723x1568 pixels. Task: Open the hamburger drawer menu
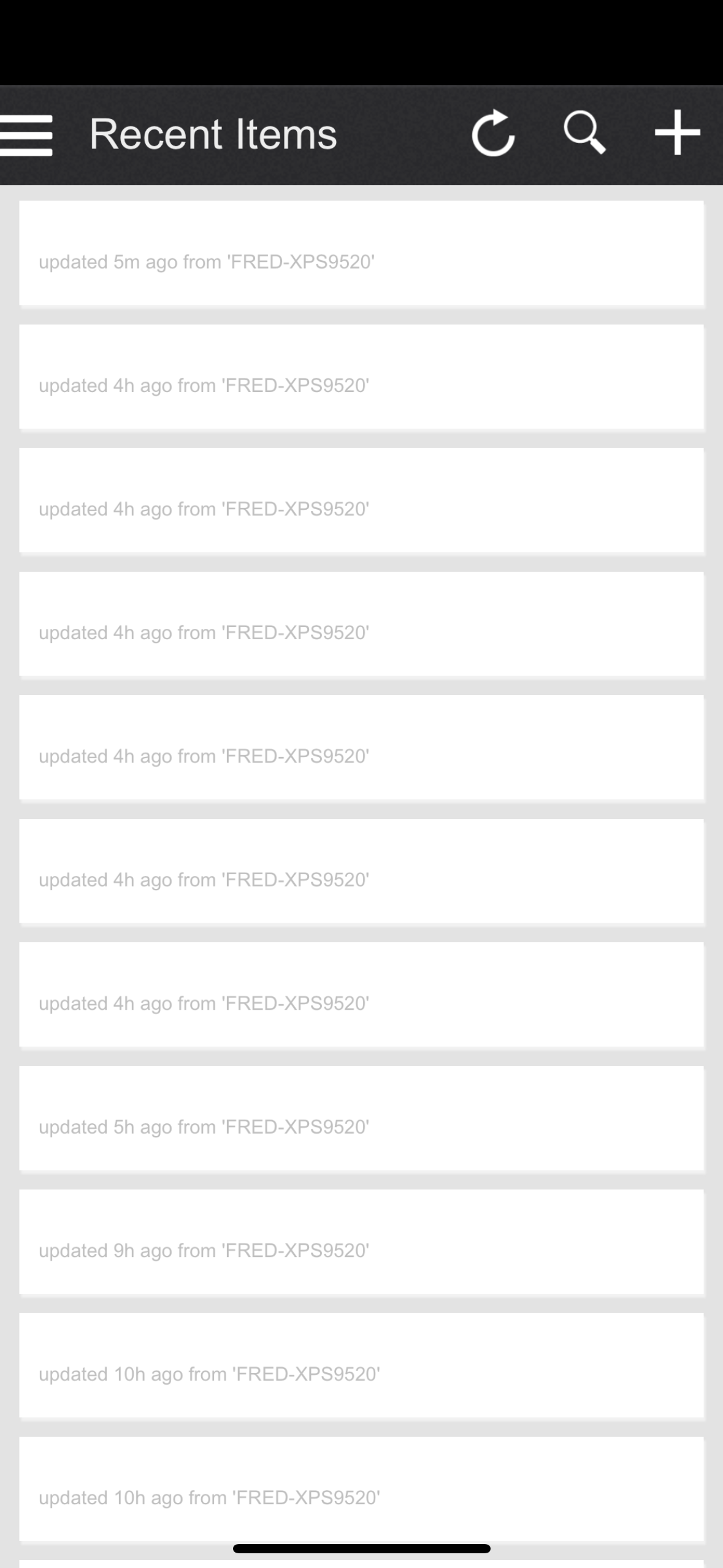point(26,135)
